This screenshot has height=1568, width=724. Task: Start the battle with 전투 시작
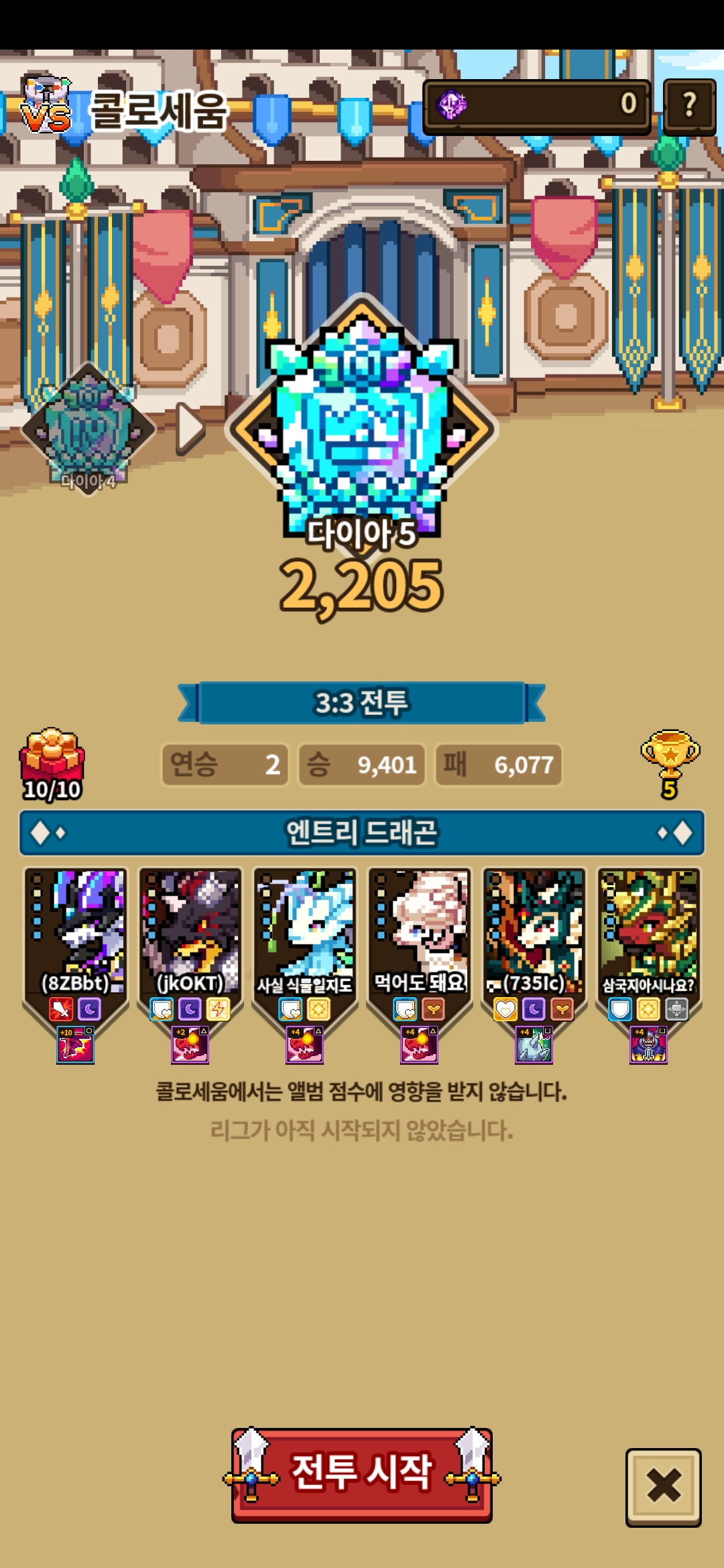(x=362, y=1474)
